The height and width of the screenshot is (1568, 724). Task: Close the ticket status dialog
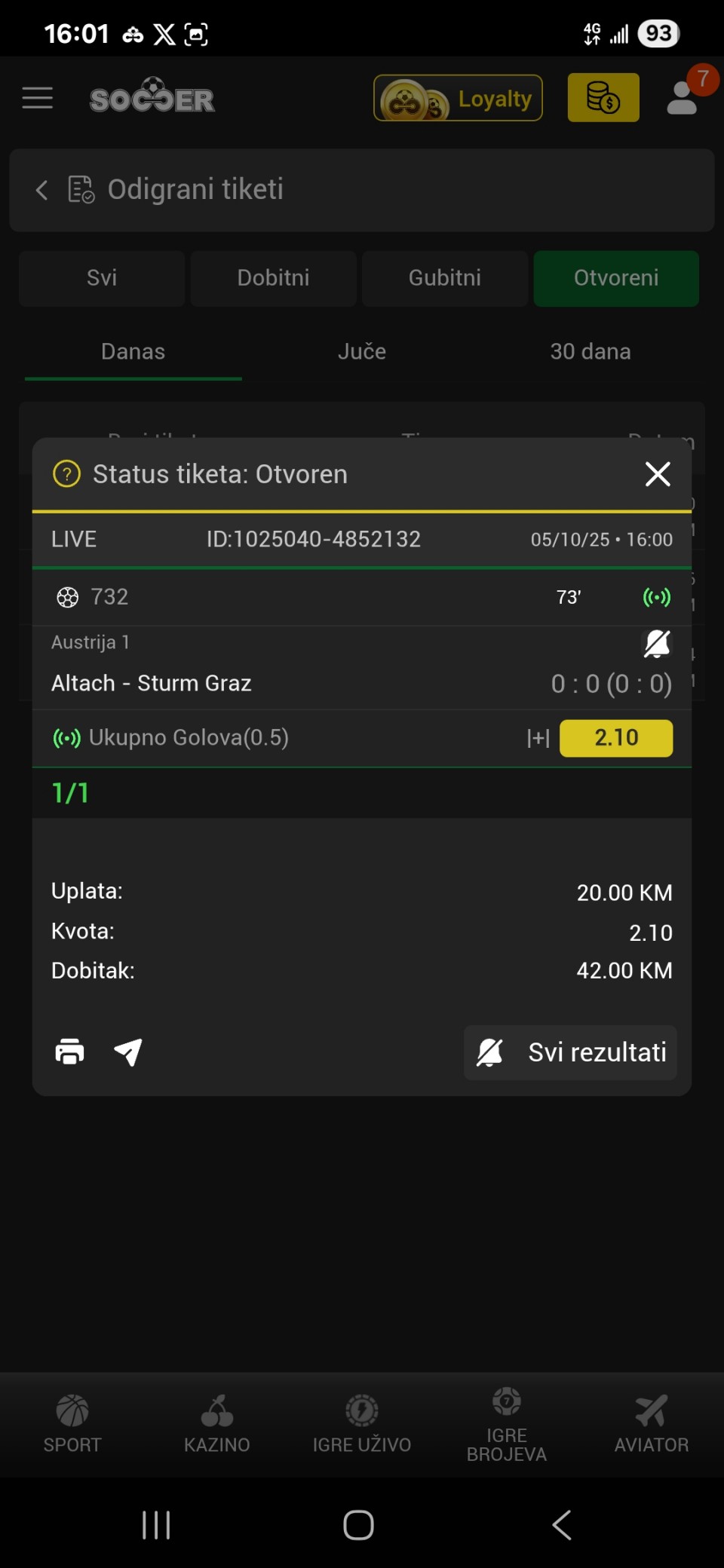click(x=658, y=474)
